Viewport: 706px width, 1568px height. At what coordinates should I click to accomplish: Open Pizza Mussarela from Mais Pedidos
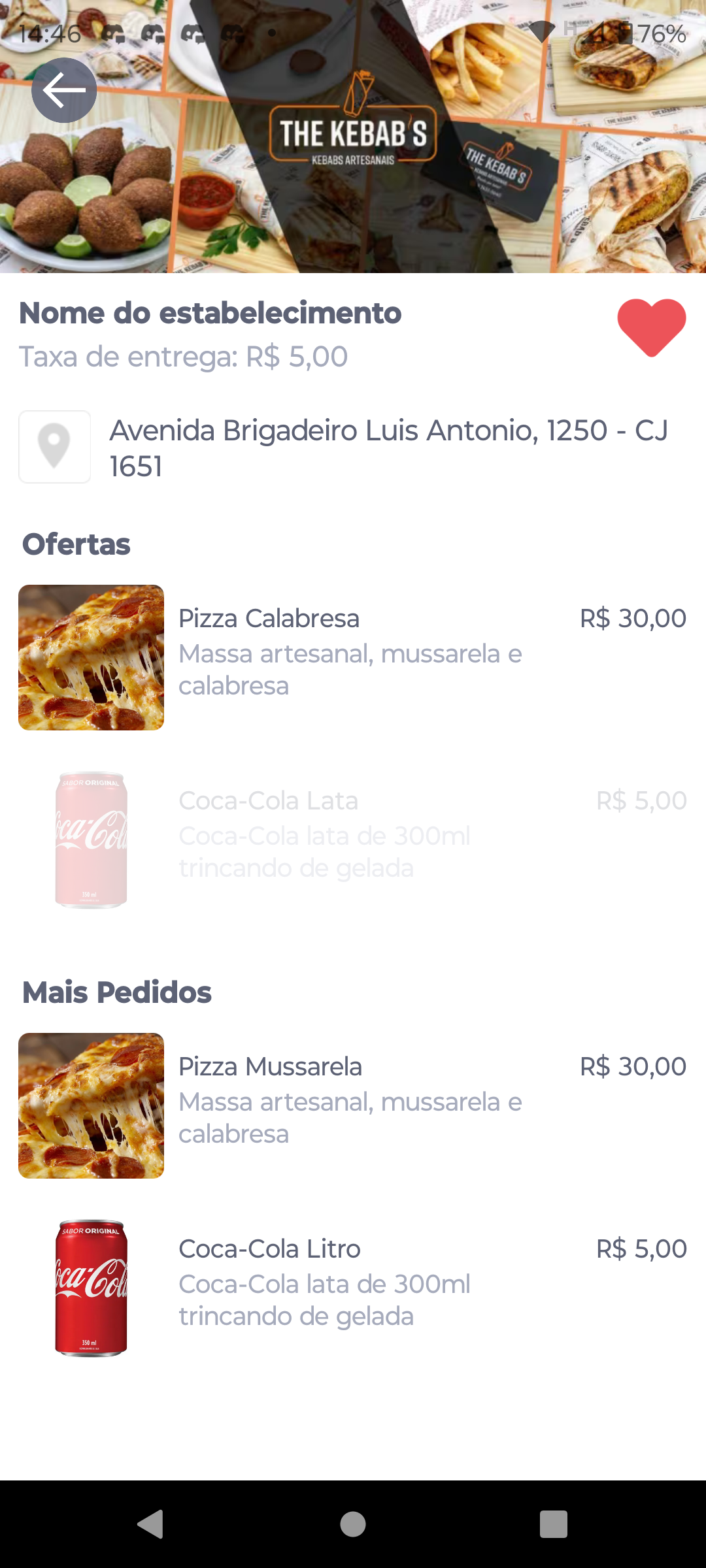pyautogui.click(x=353, y=1105)
